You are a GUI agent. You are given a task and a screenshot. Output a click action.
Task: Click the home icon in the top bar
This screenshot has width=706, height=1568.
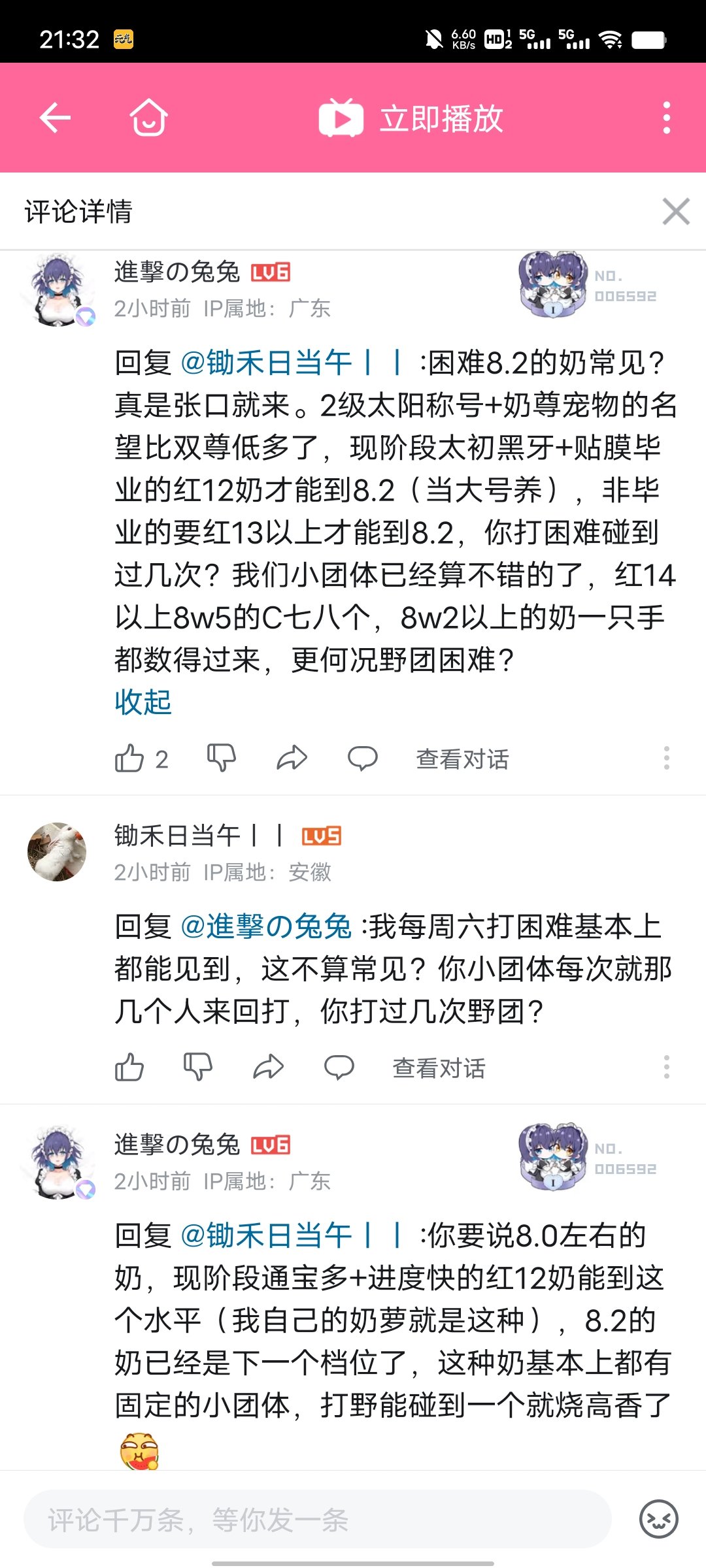pos(149,118)
